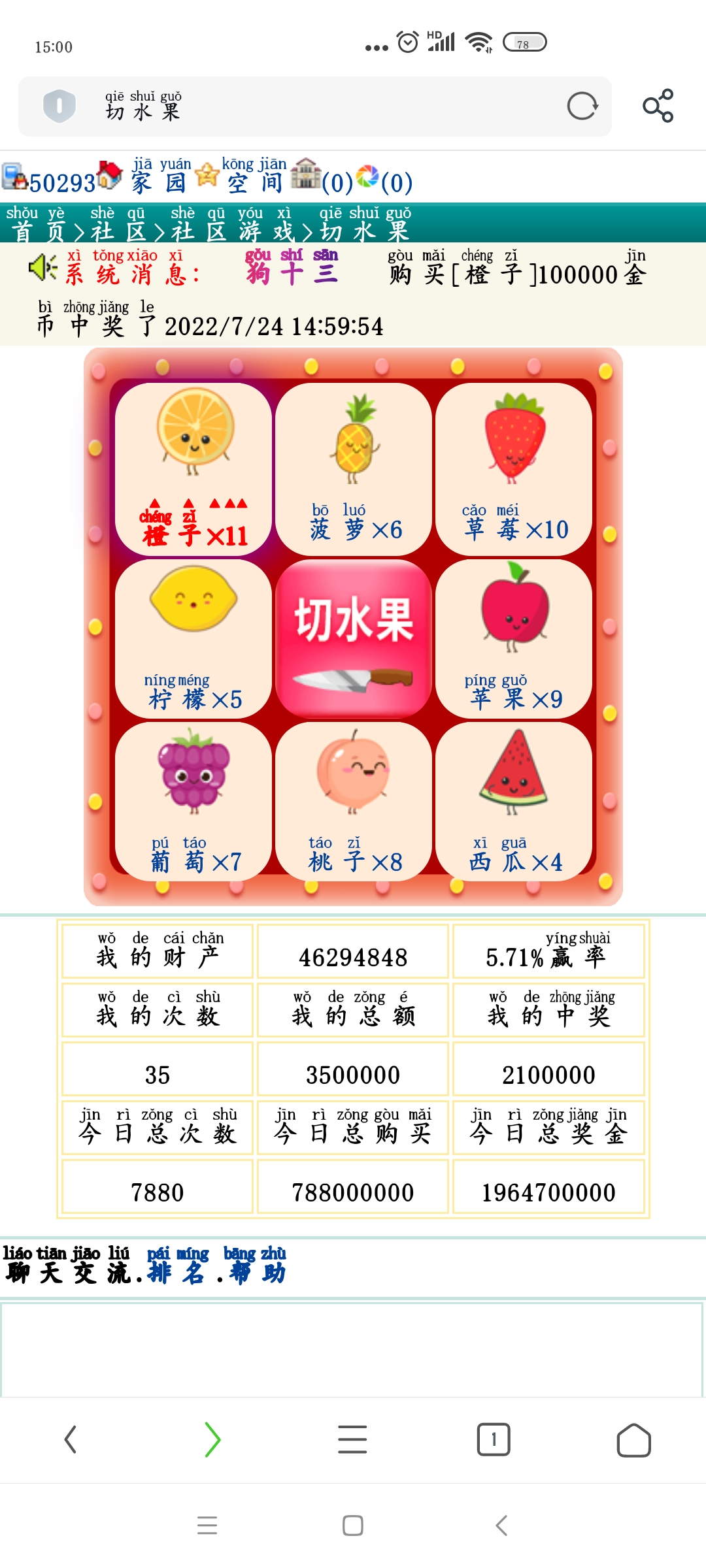The height and width of the screenshot is (1568, 706).
Task: Reload the page with the refresh icon
Action: tap(582, 106)
